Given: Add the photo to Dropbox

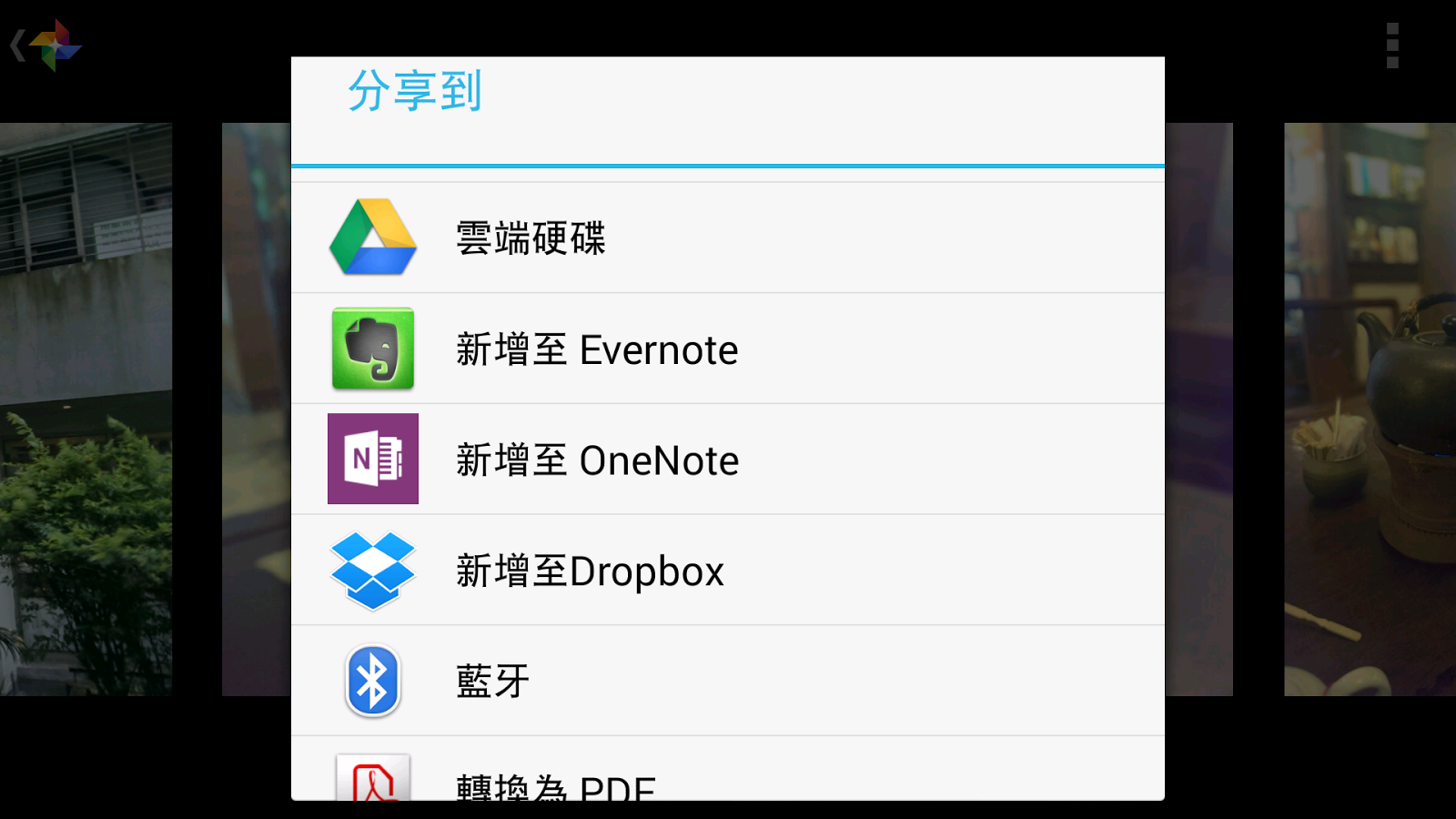Looking at the screenshot, I should (726, 571).
